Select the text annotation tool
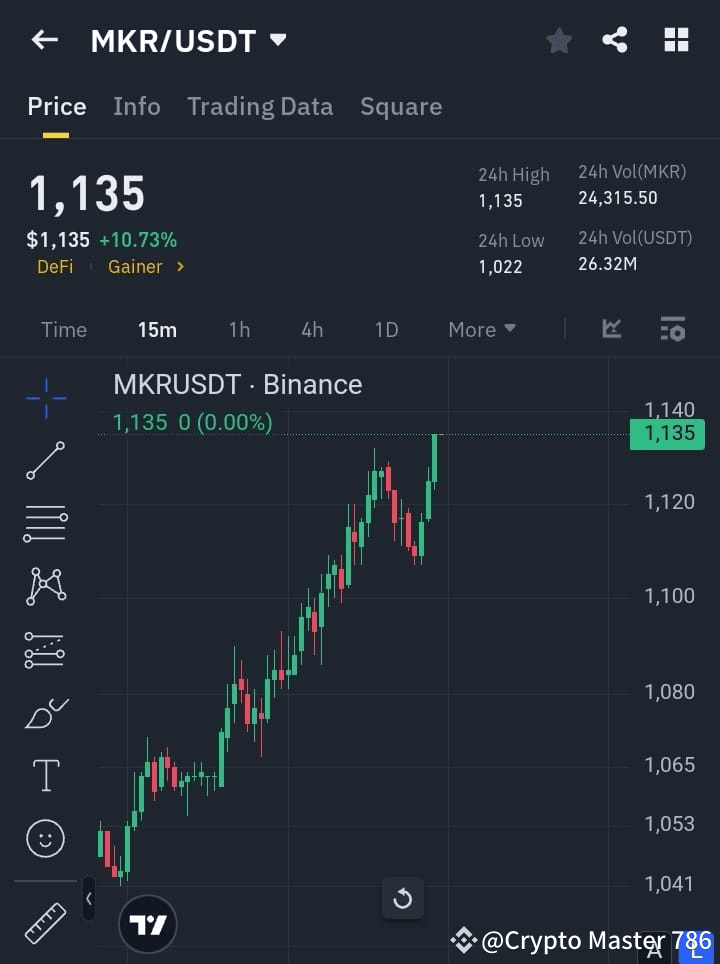The width and height of the screenshot is (720, 964). [45, 775]
